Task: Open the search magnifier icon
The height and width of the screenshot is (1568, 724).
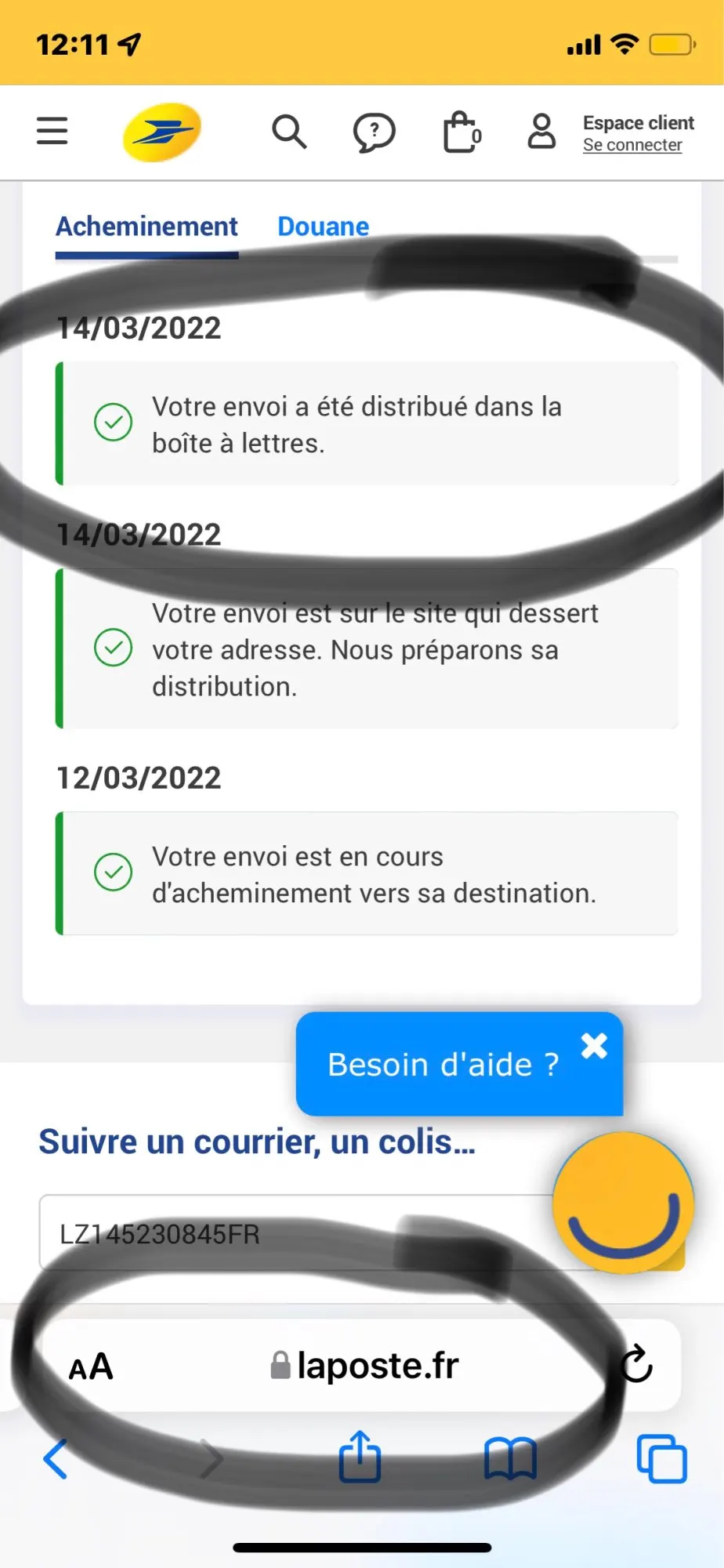Action: [x=288, y=132]
